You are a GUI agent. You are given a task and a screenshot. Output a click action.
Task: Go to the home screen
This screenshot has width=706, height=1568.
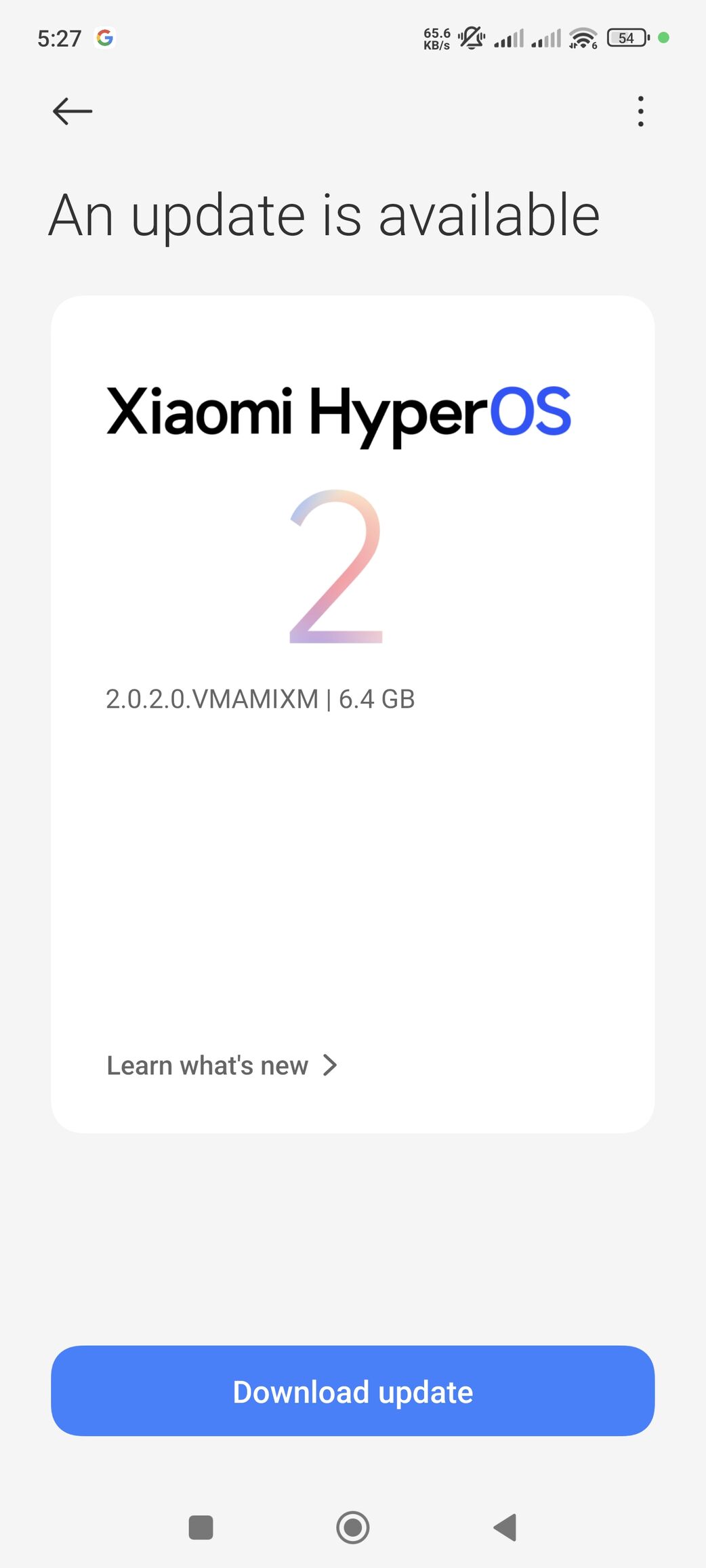point(352,1527)
